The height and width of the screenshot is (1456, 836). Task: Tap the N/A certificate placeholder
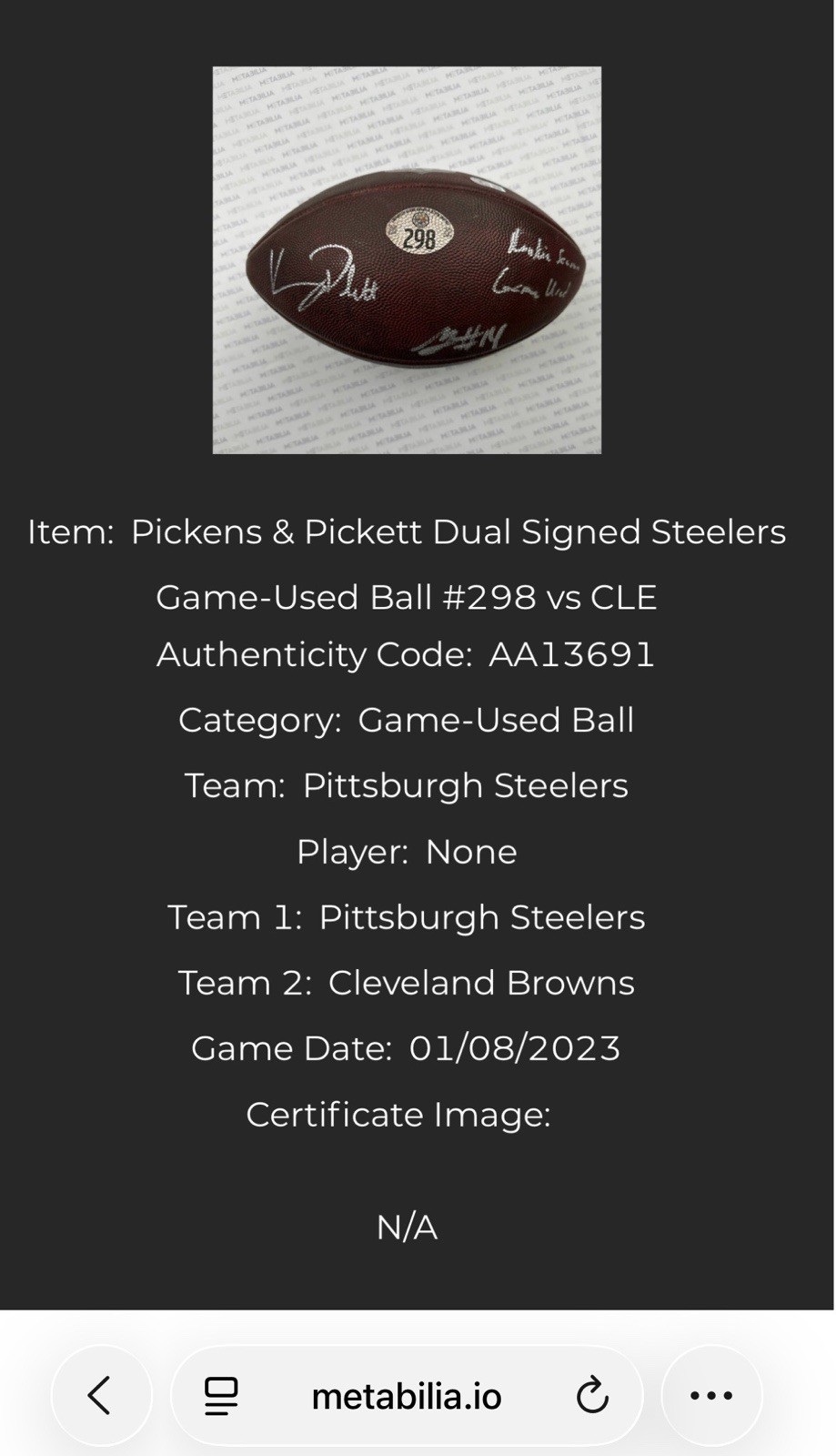pyautogui.click(x=406, y=1227)
